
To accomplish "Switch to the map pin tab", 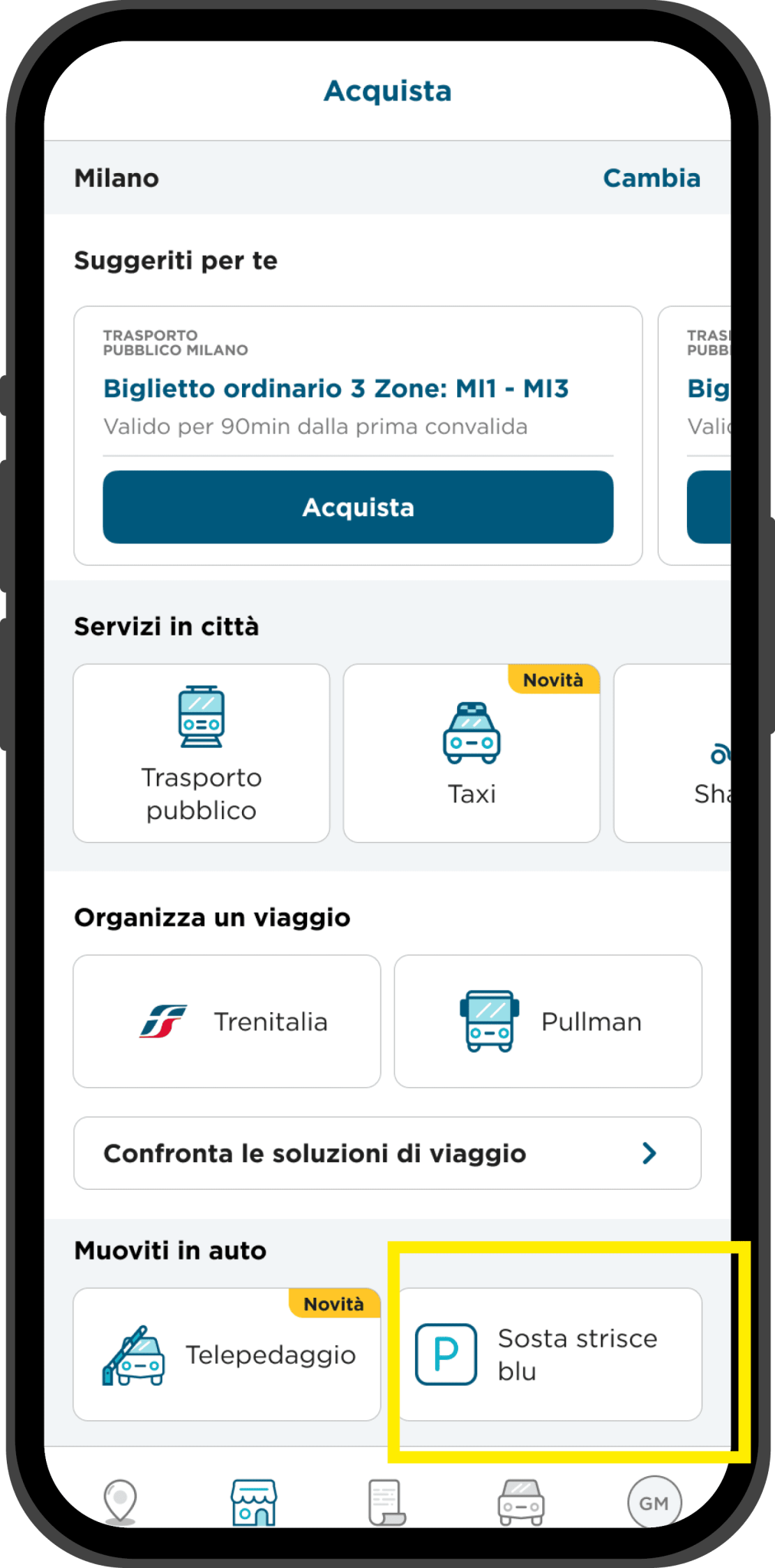I will pos(120,1501).
